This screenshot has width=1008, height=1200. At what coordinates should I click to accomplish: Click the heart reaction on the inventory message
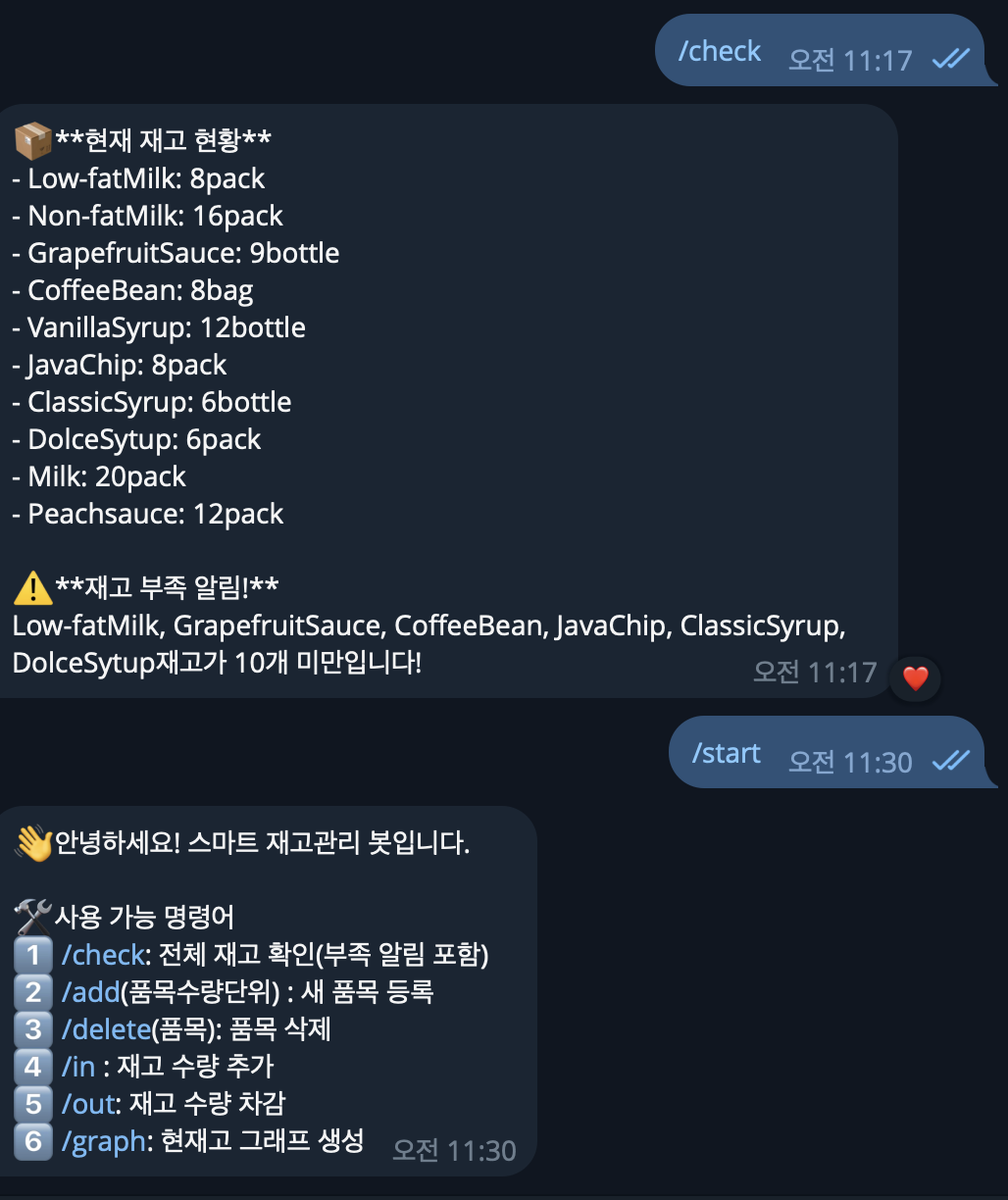click(914, 677)
